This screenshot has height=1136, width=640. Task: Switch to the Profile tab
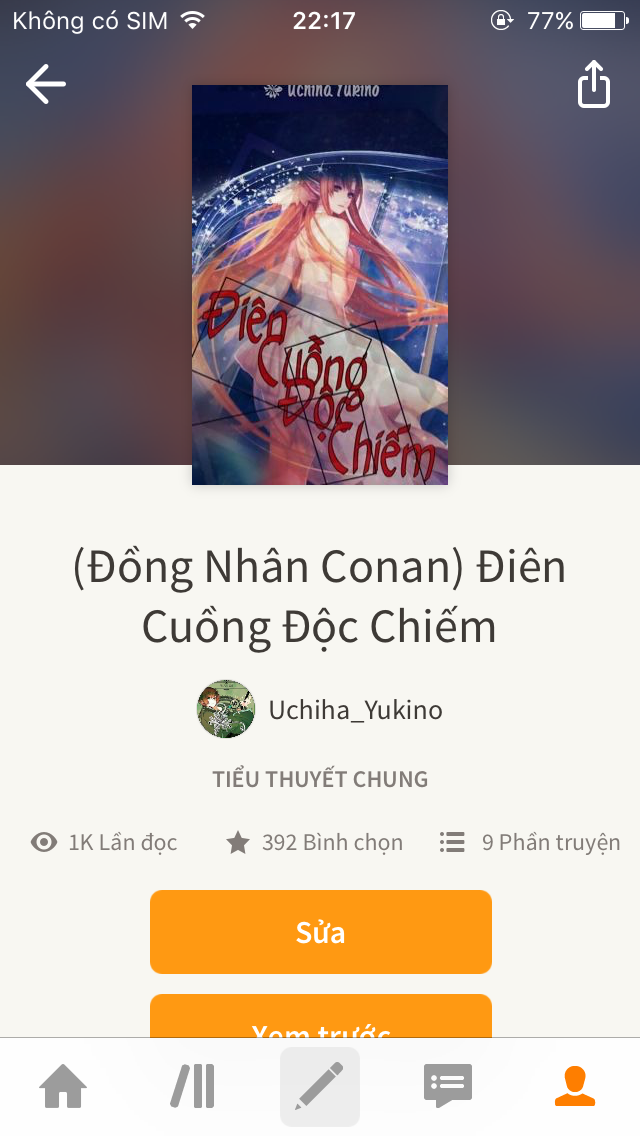[575, 1086]
